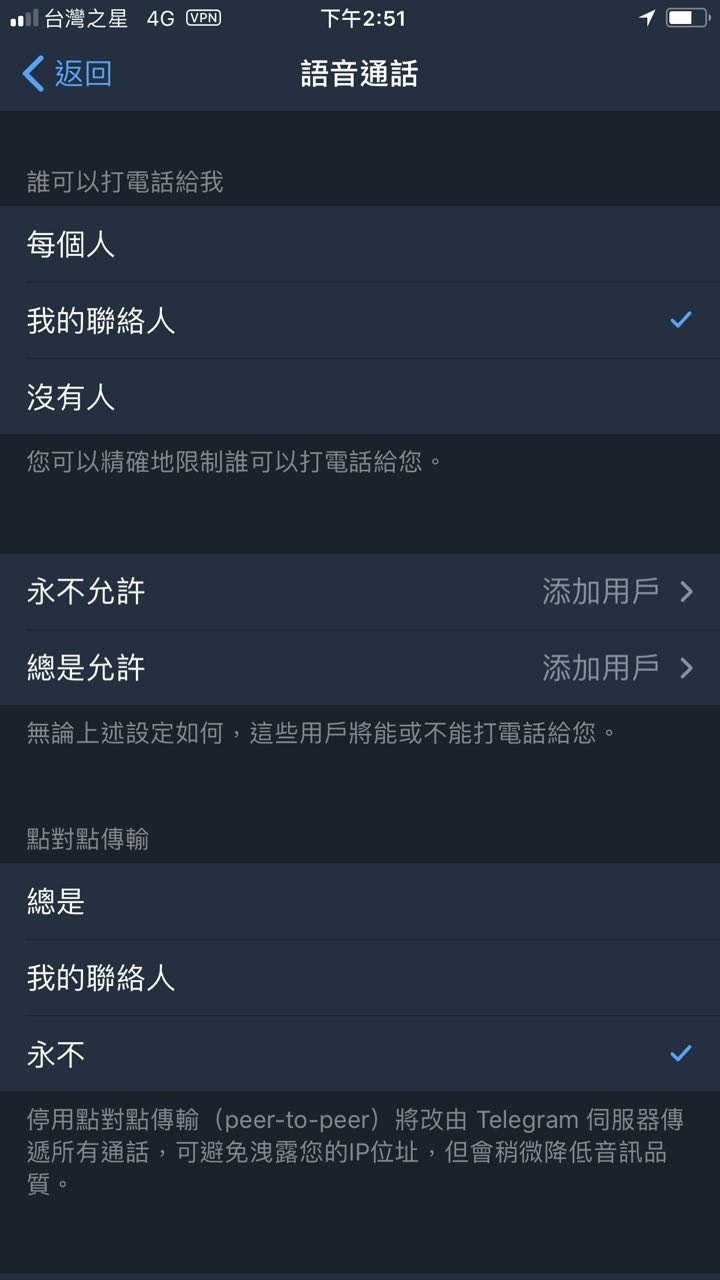Select 我的聯絡人 under 點對點傳輸
The width and height of the screenshot is (720, 1280).
[x=360, y=978]
